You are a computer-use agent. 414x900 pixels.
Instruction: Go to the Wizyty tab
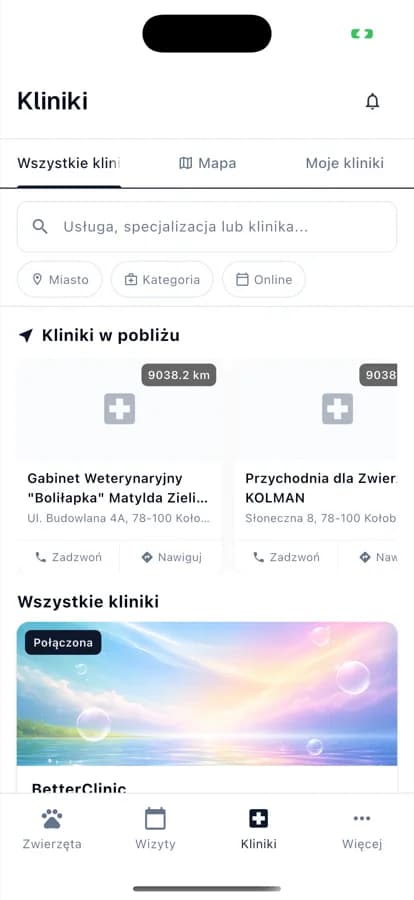pos(155,829)
